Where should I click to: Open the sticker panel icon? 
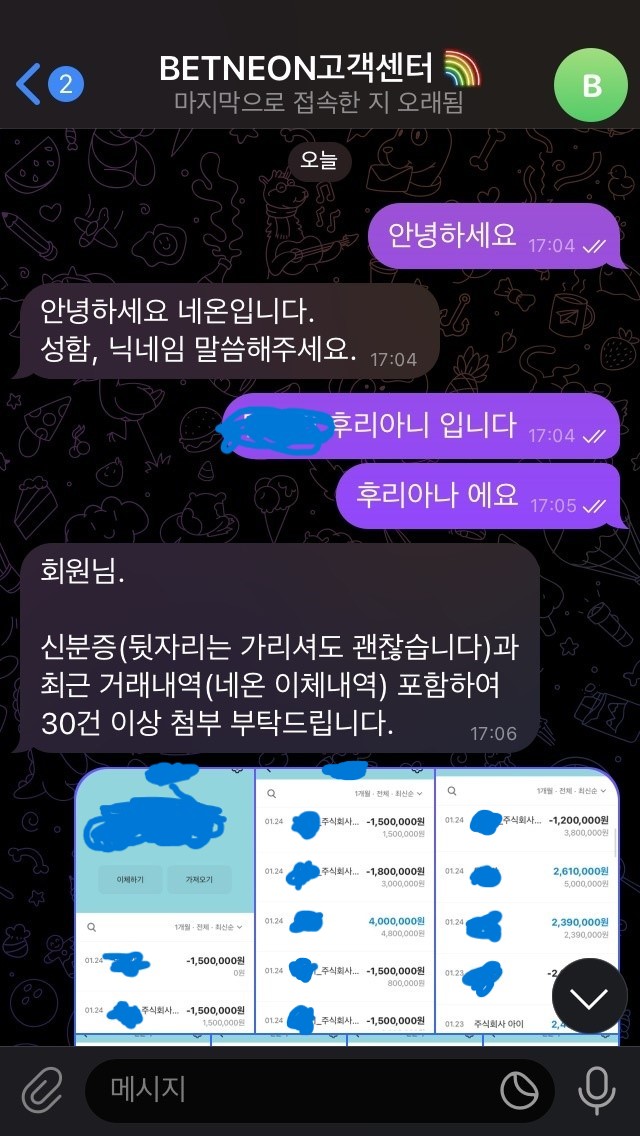(x=519, y=1091)
